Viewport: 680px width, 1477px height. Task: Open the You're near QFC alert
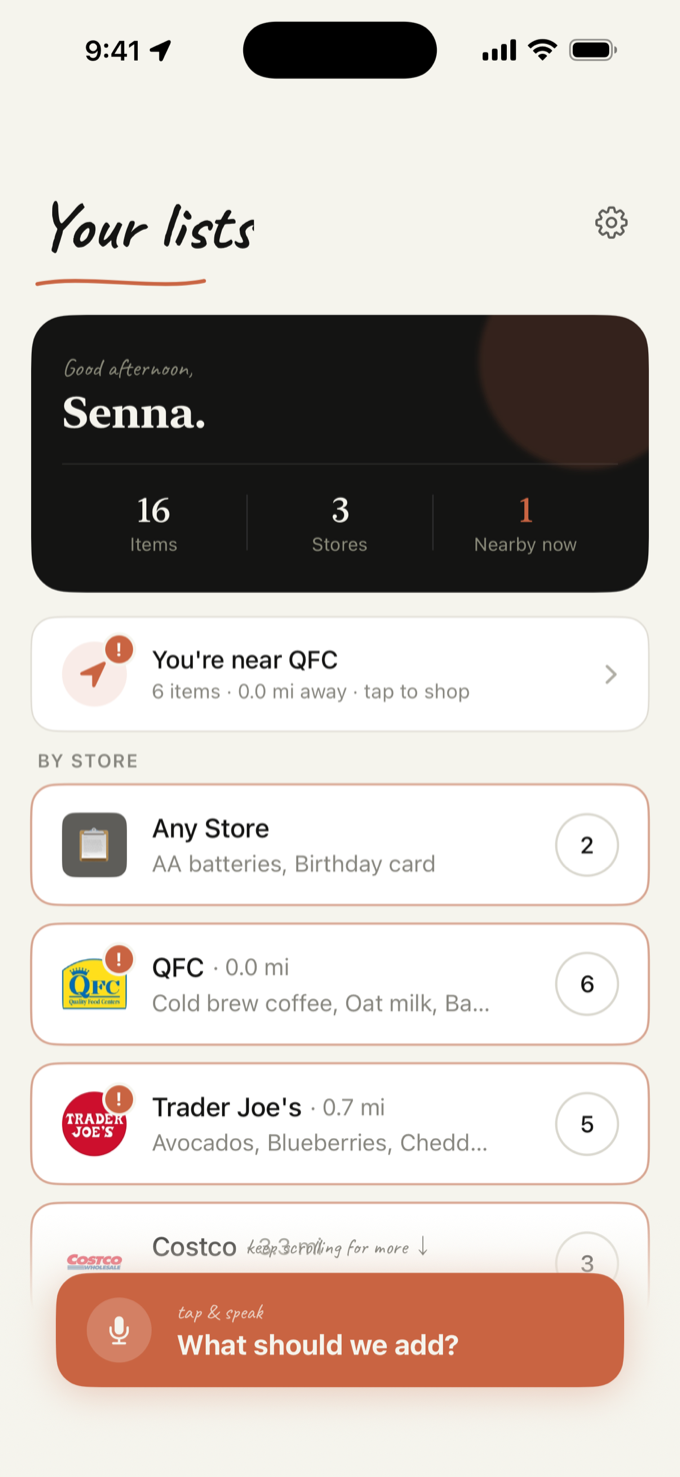340,674
